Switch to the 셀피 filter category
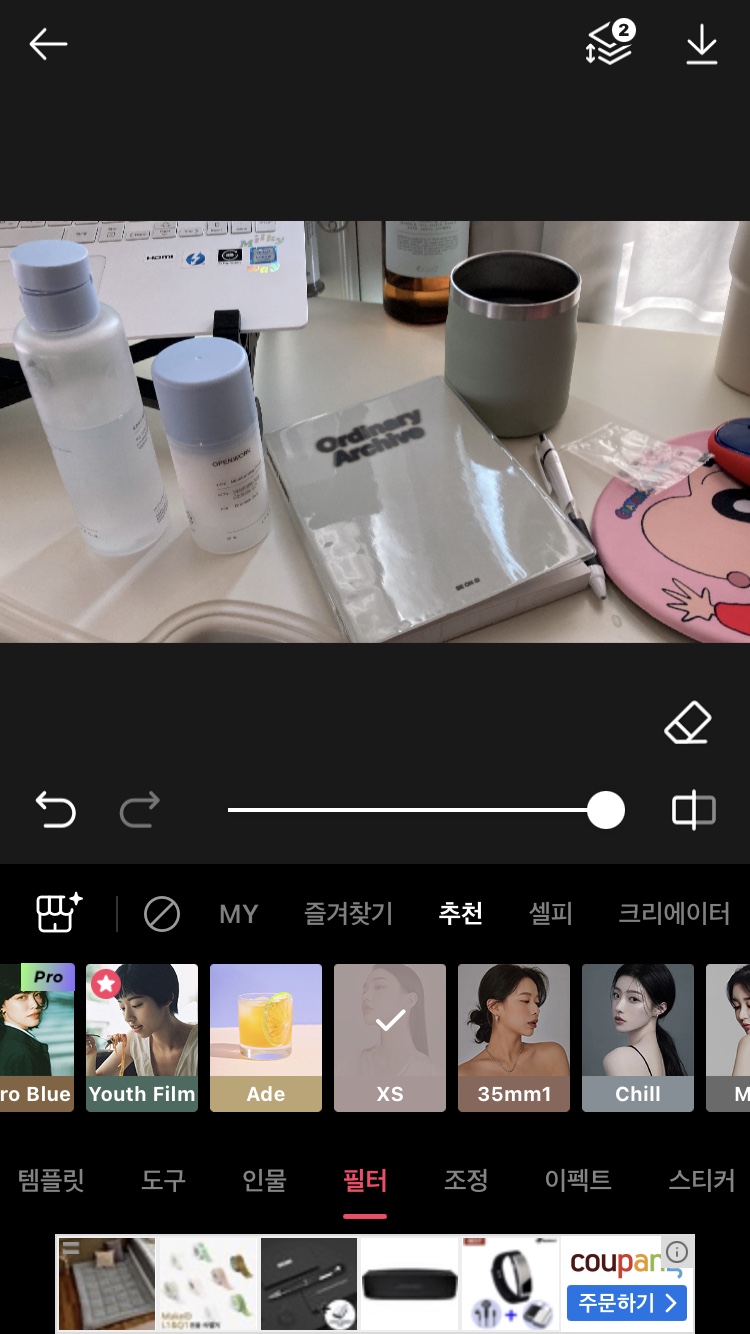 550,914
